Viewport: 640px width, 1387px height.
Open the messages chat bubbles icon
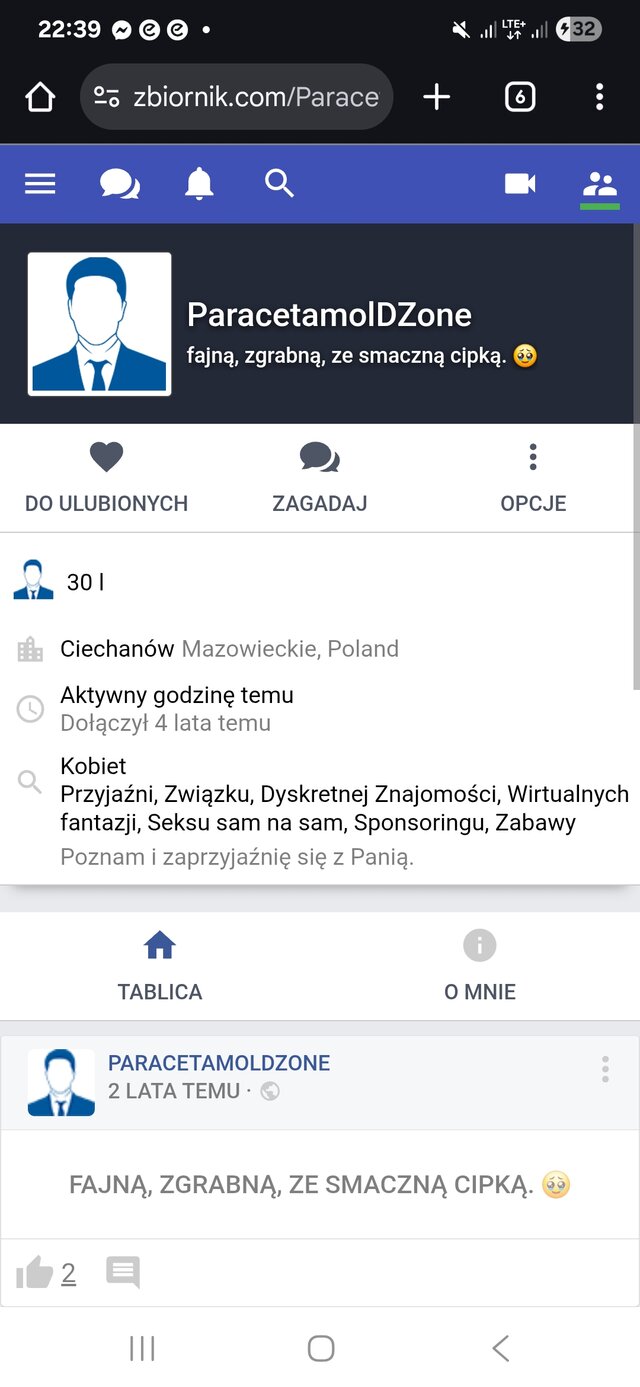[120, 184]
